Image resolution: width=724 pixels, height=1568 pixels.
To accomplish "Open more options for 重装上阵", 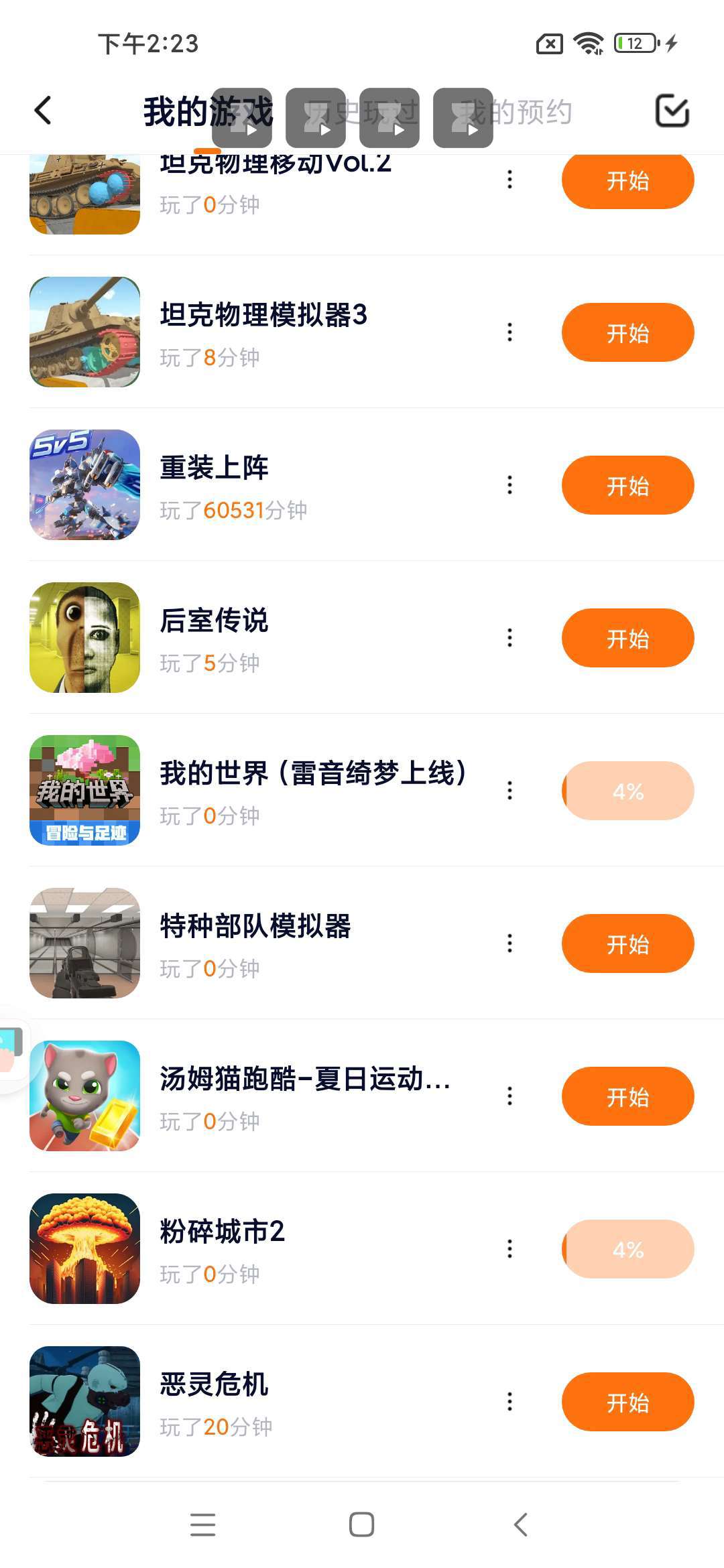I will (510, 485).
